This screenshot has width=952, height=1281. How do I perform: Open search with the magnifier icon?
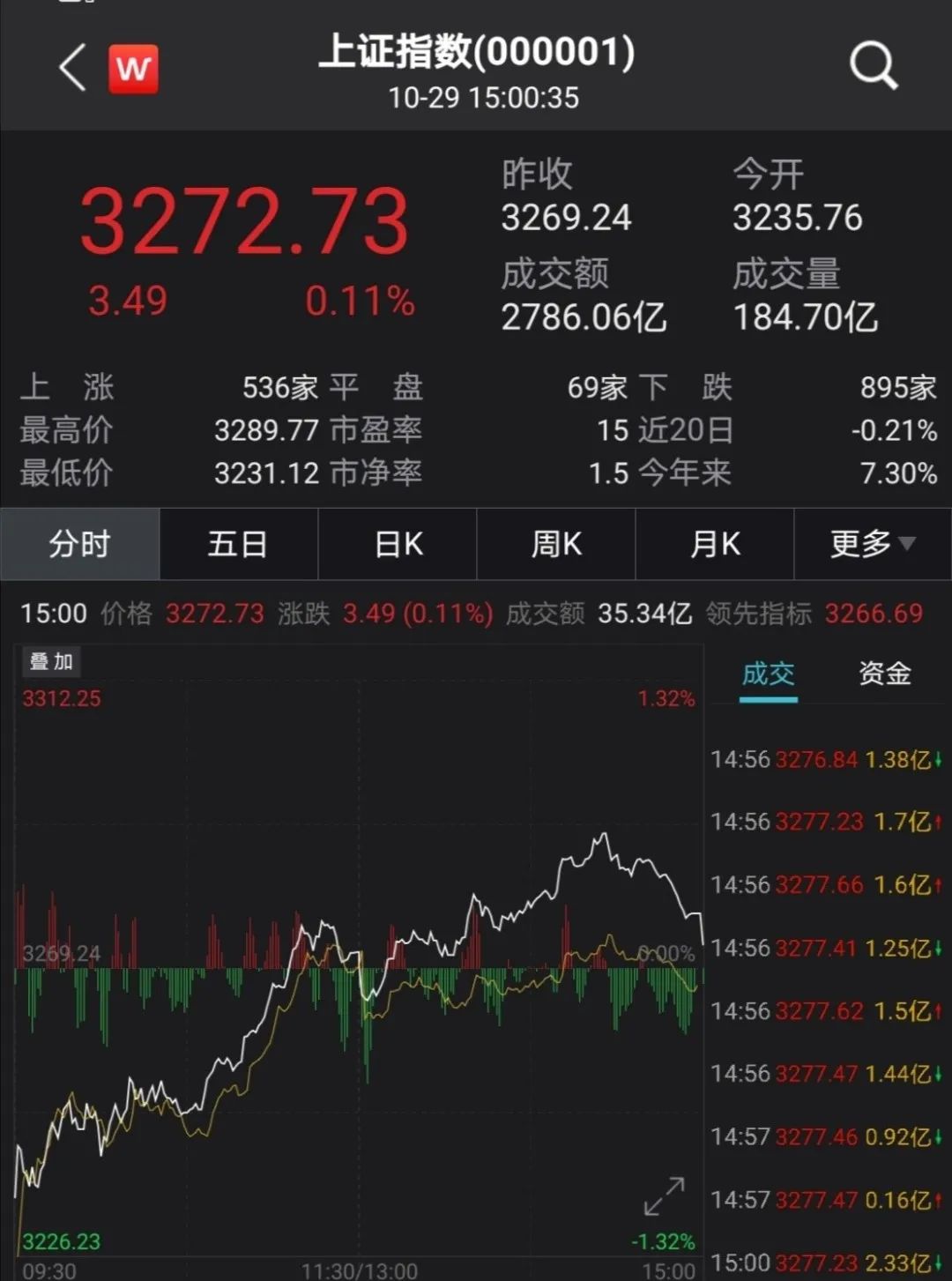[x=873, y=66]
